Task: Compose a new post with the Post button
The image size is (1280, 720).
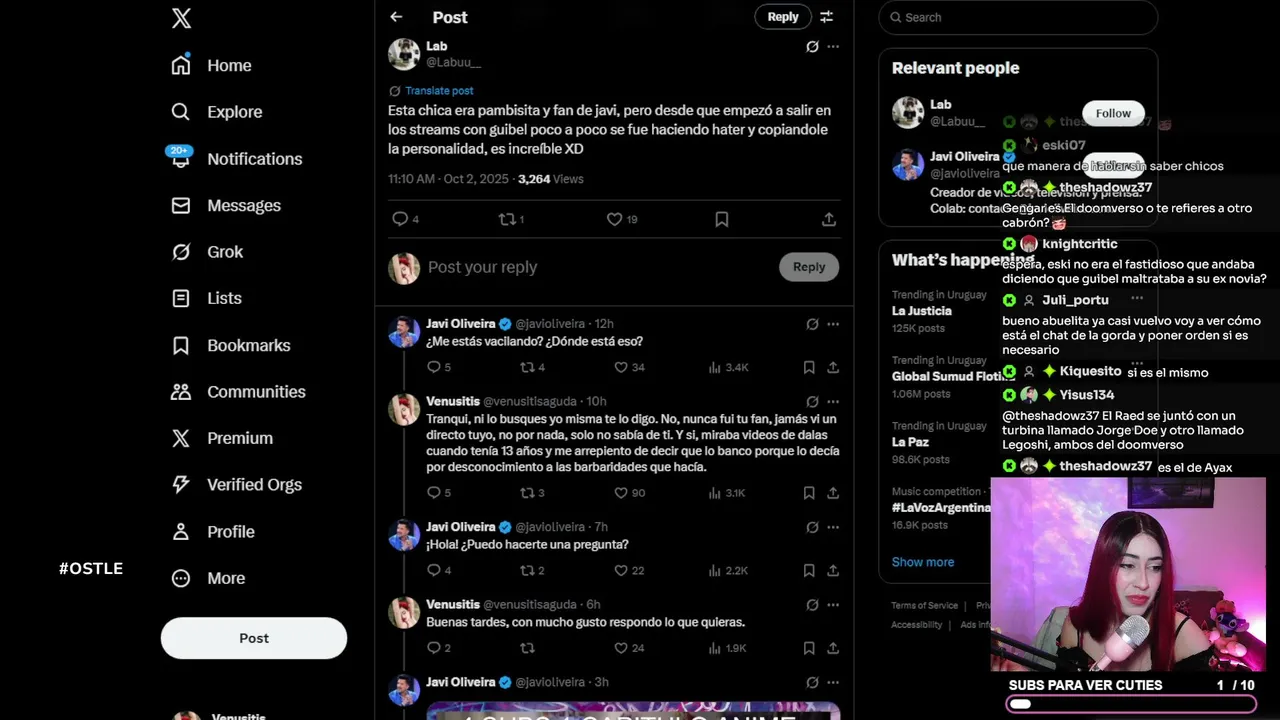Action: point(254,638)
